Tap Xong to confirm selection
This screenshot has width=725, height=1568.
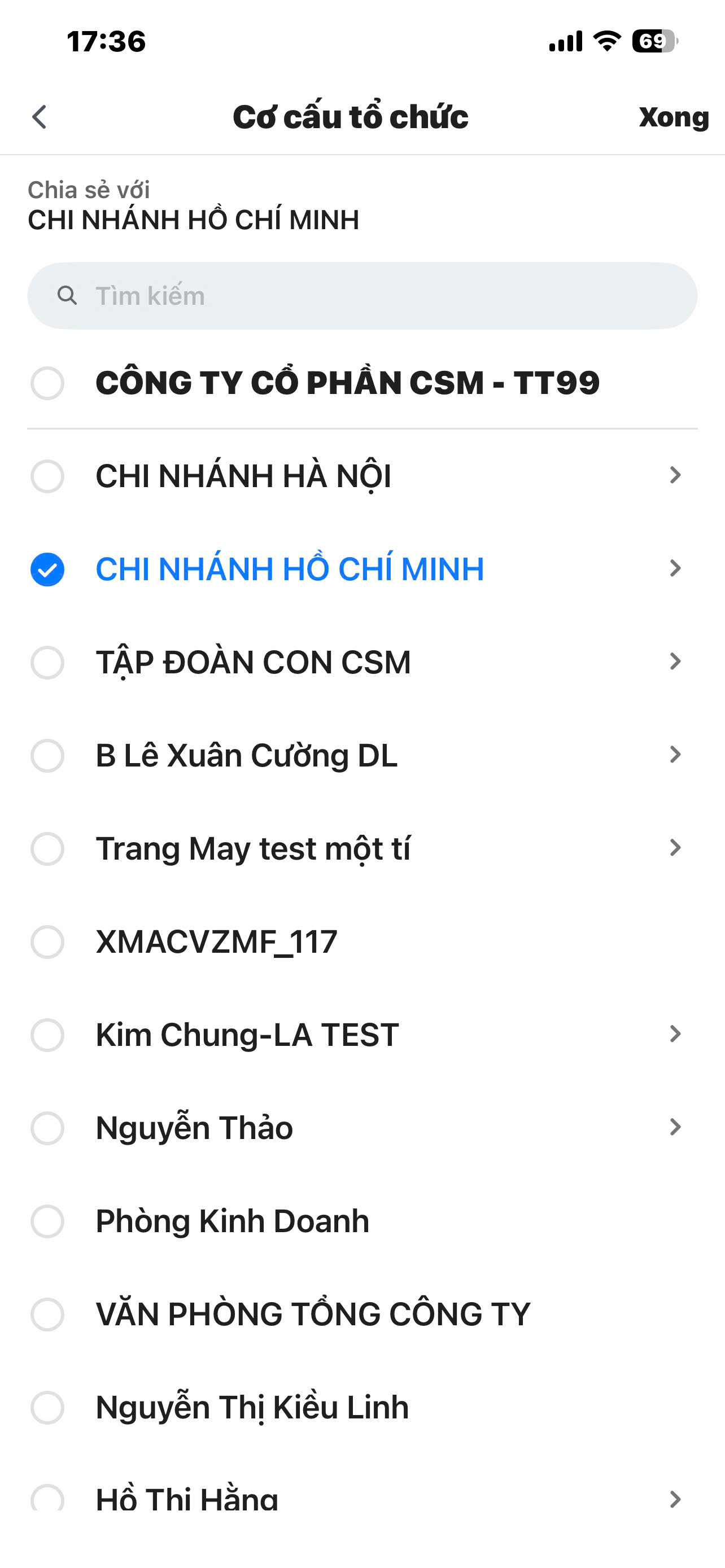[x=673, y=117]
